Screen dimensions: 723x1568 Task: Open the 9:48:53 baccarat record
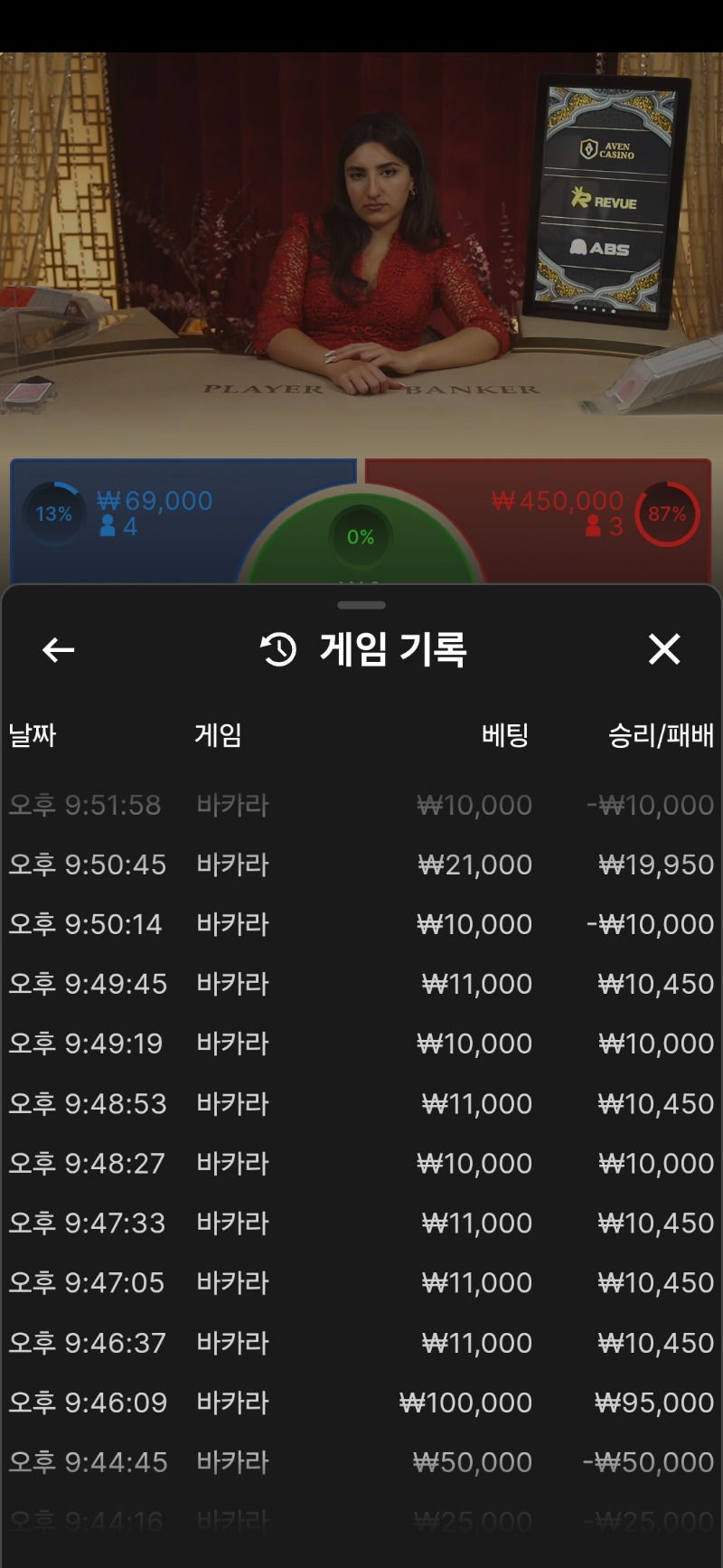(x=361, y=1103)
